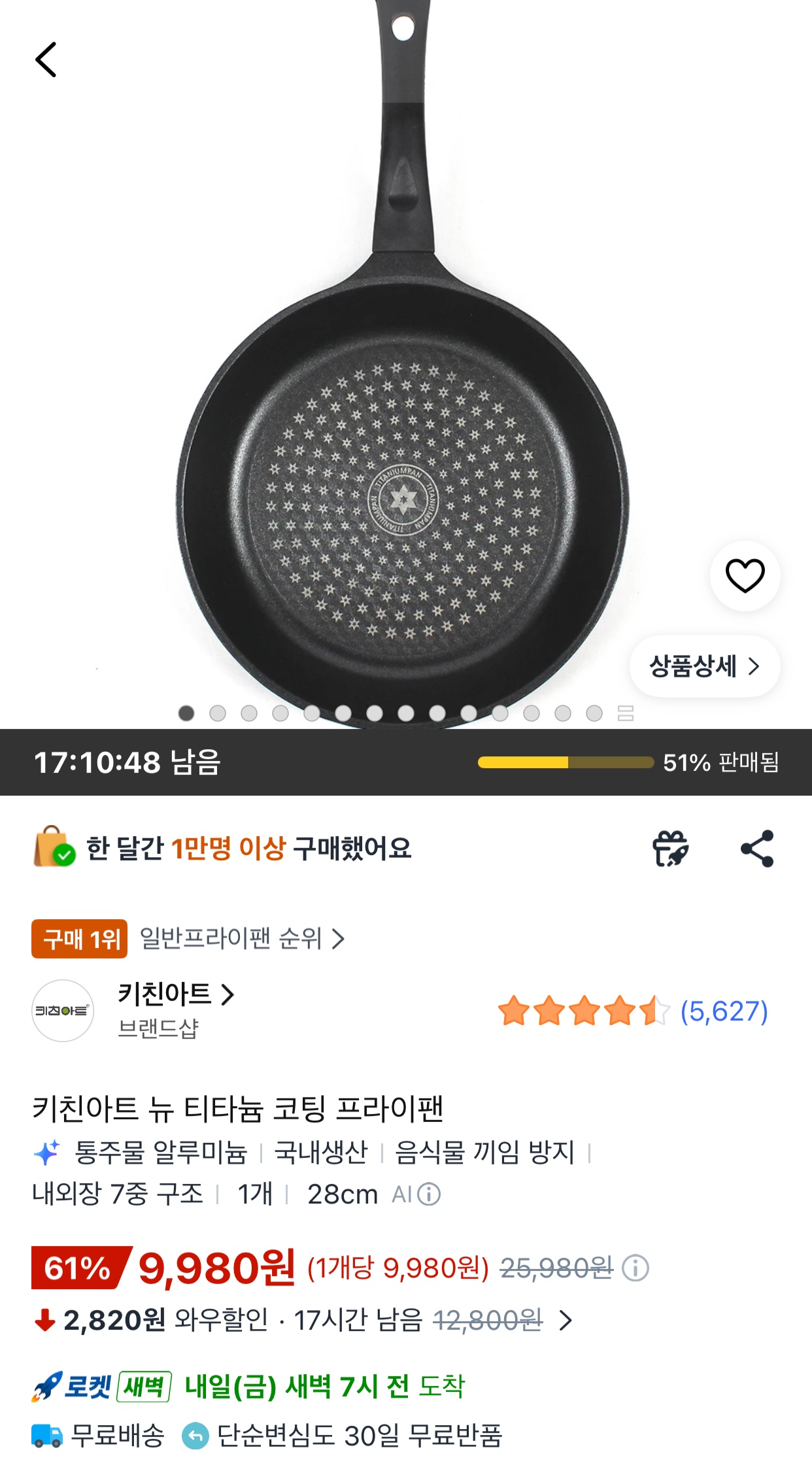Go back using the top-left arrow
The height and width of the screenshot is (1467, 812).
point(46,60)
